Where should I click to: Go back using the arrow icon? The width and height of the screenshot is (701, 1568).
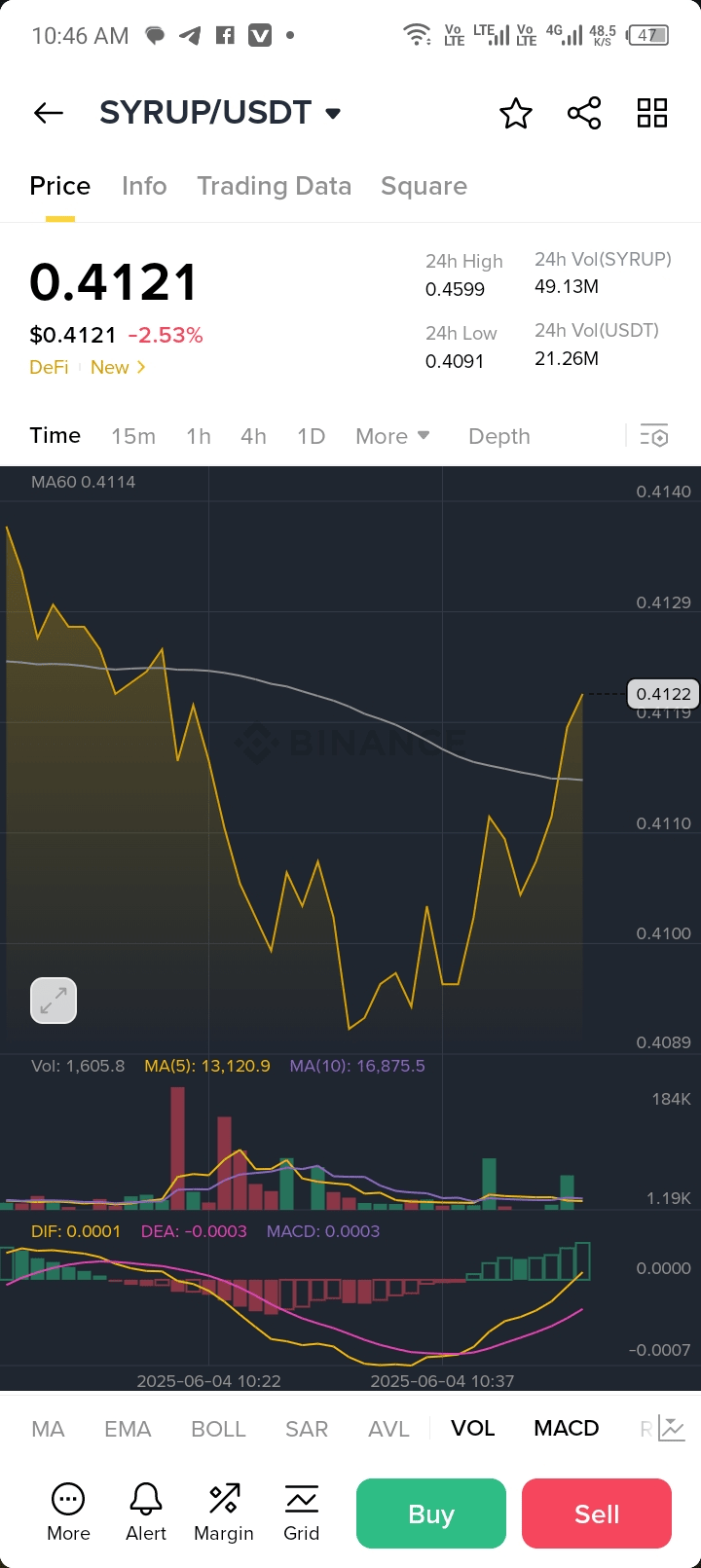[x=49, y=113]
